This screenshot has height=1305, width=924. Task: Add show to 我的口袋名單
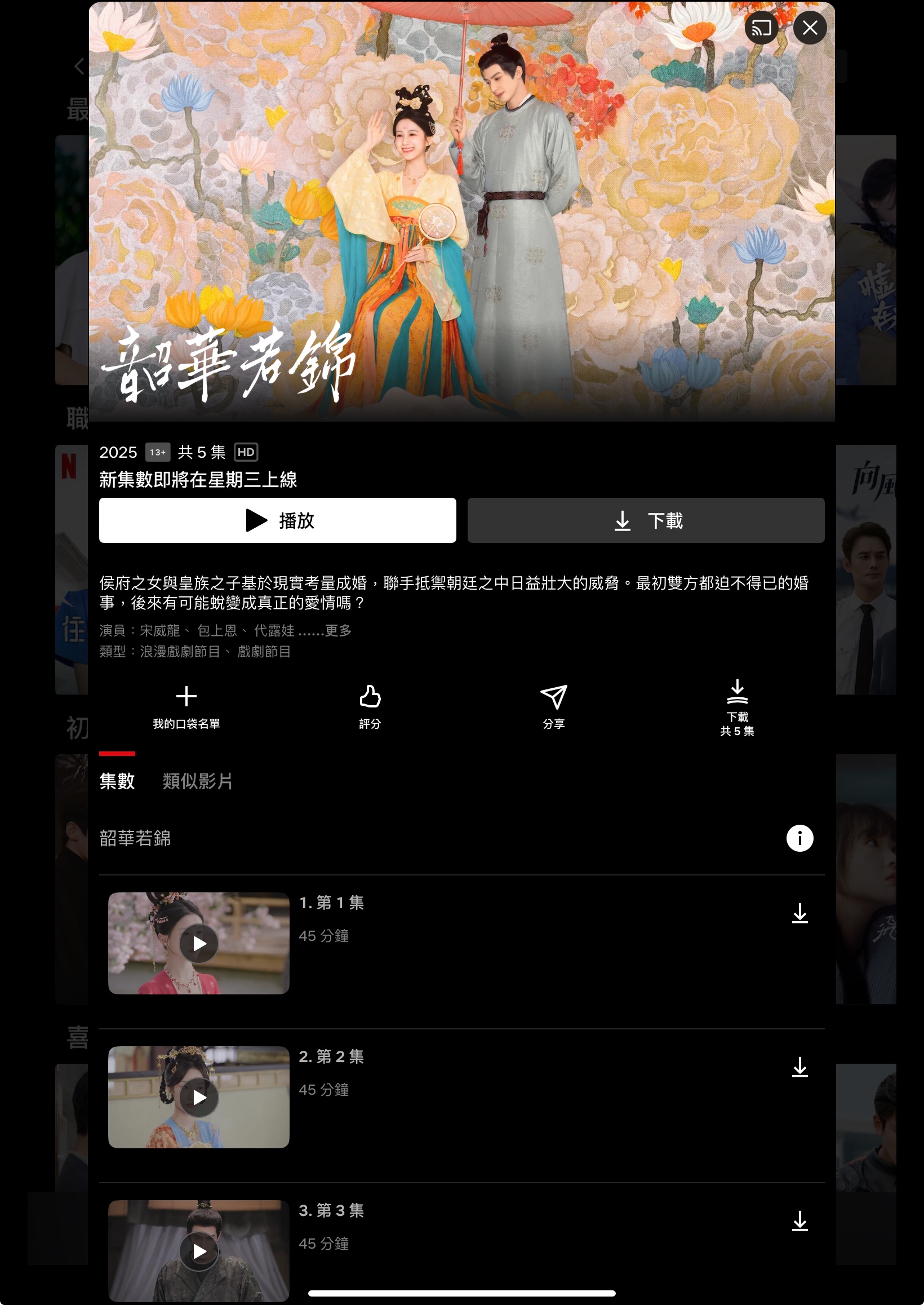[x=186, y=706]
